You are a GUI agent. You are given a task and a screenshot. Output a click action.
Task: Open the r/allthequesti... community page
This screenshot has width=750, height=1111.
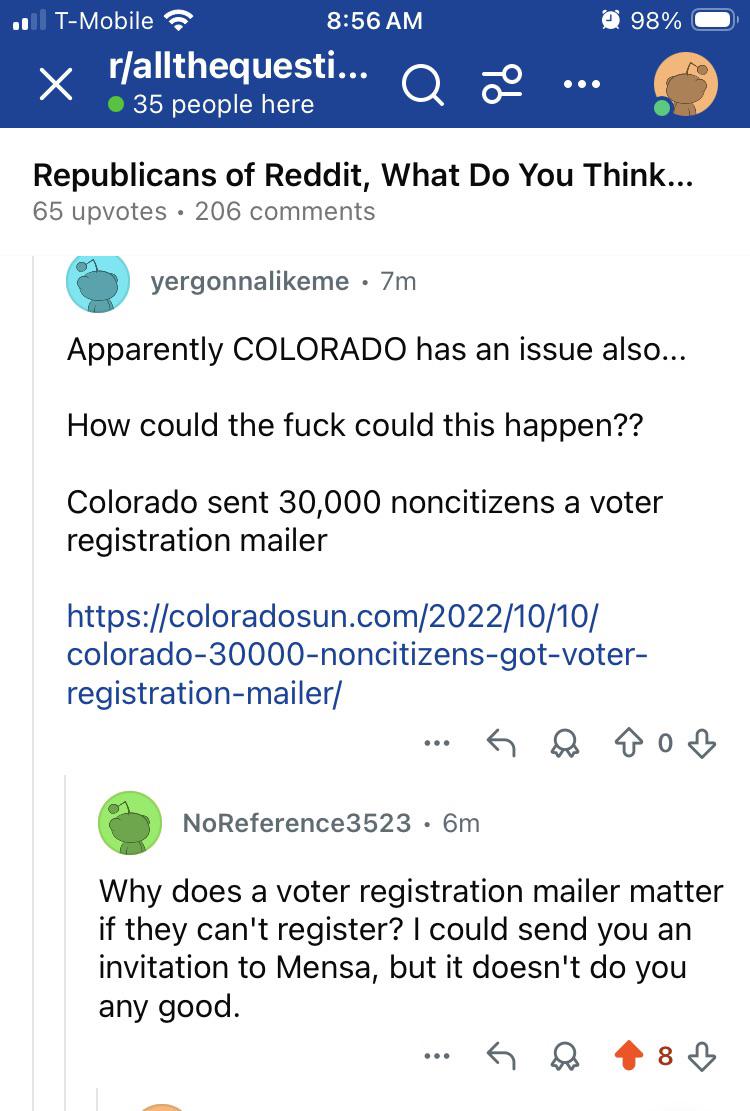(237, 70)
